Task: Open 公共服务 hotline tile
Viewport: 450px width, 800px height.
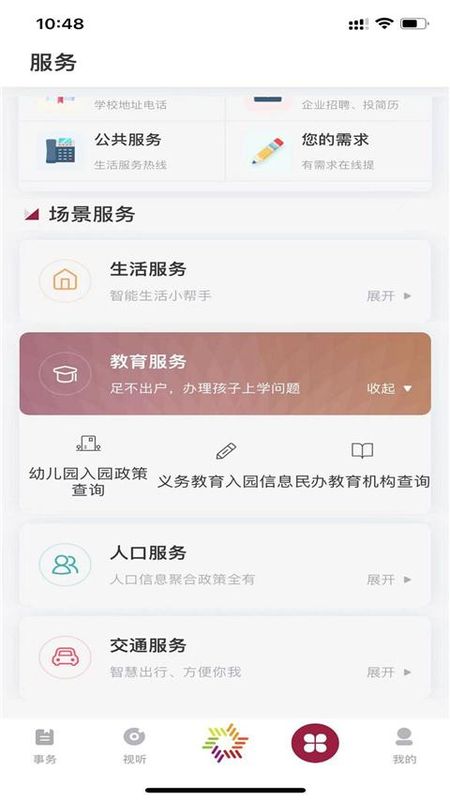Action: [122, 151]
